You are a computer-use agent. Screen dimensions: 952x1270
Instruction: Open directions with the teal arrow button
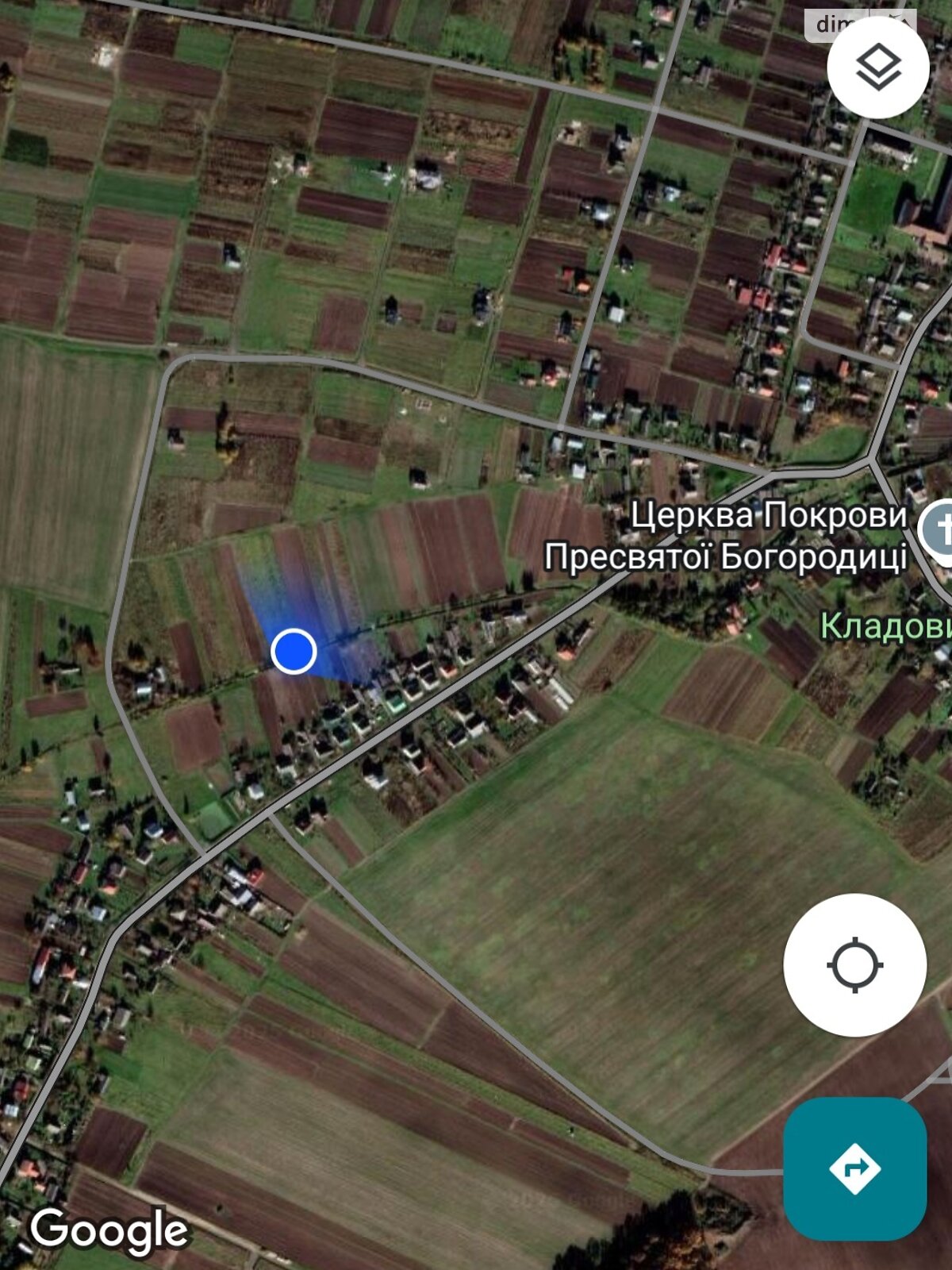tap(854, 1168)
